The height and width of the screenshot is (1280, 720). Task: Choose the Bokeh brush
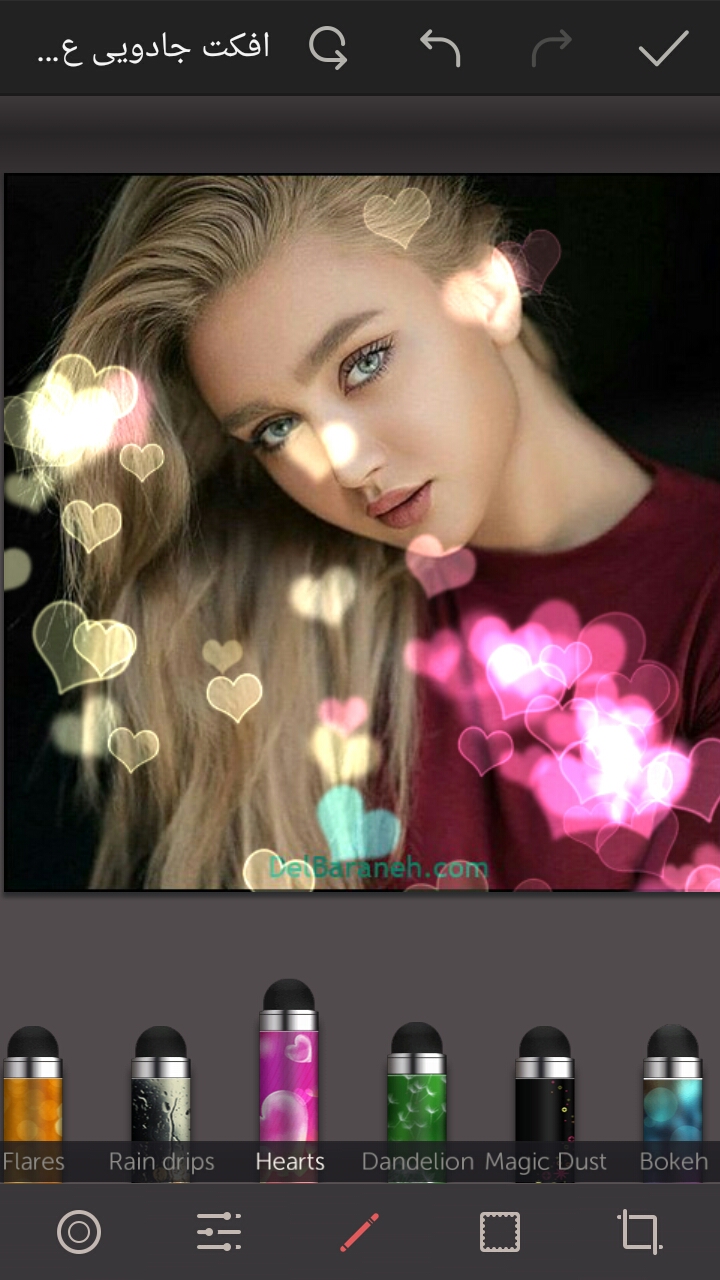pyautogui.click(x=673, y=1100)
